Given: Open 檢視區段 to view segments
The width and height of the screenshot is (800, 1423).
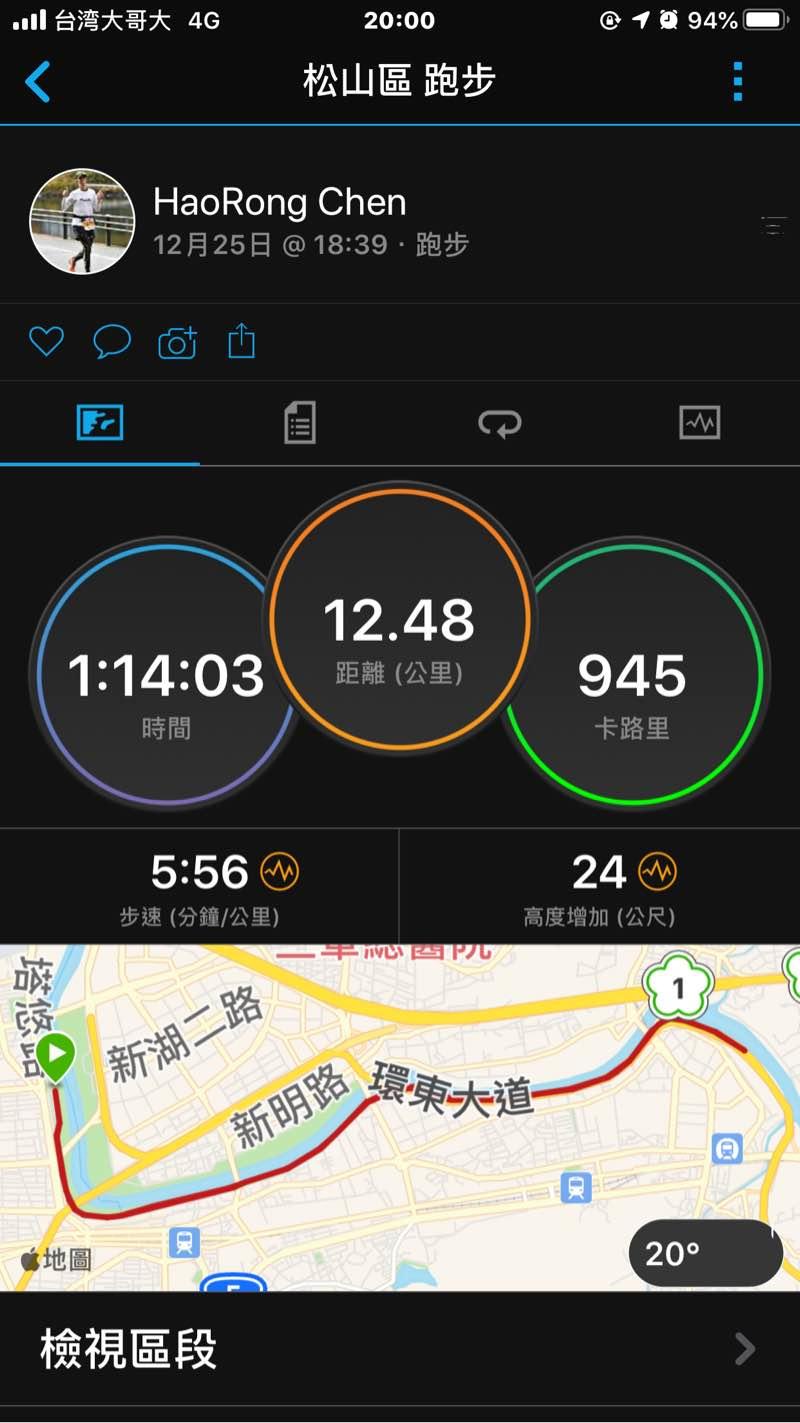Looking at the screenshot, I should (400, 1350).
